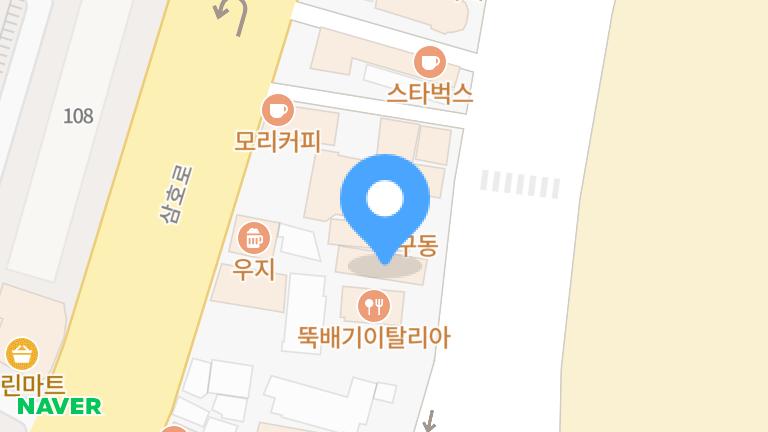Screen dimensions: 768x432
Task: Select the 린마트 shop marker
Action: pos(21,354)
